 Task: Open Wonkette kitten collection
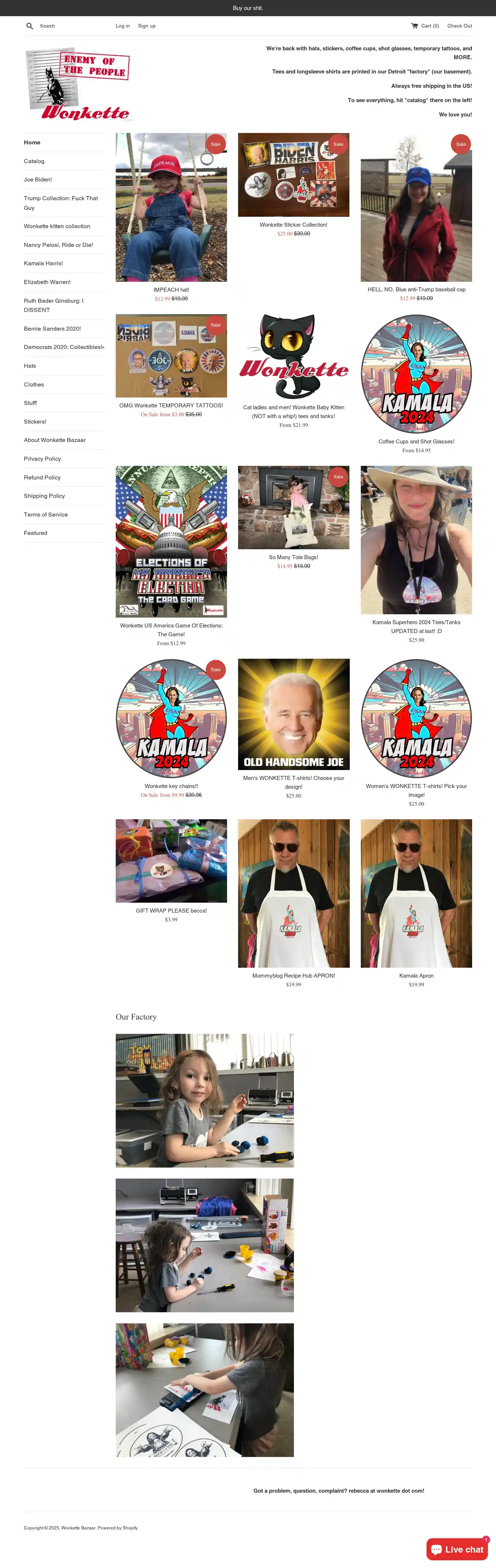point(57,226)
